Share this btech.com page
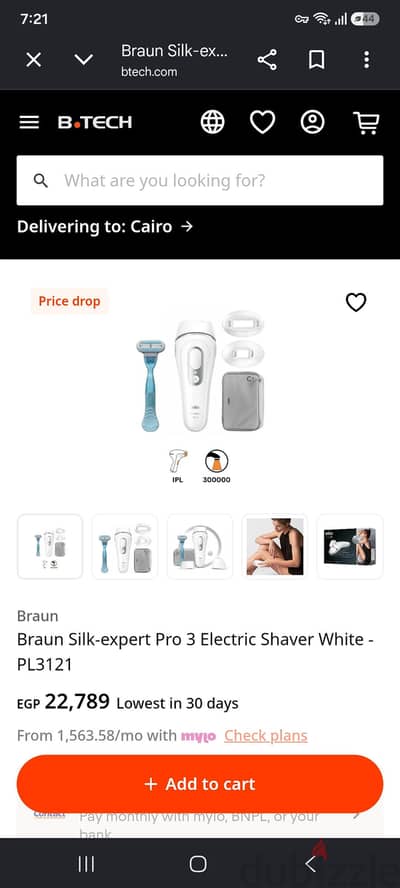The height and width of the screenshot is (888, 400). [267, 59]
